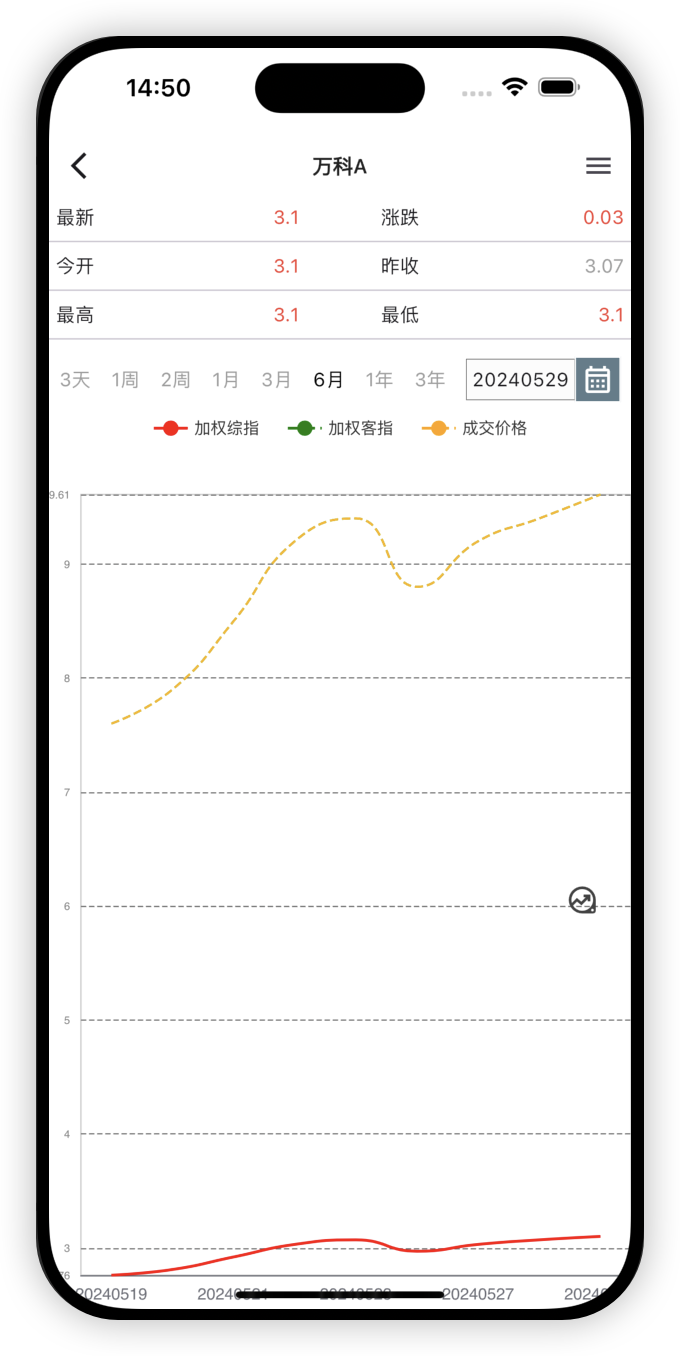Open the hamburger menu
Screen dimensions: 680x1356
[598, 166]
